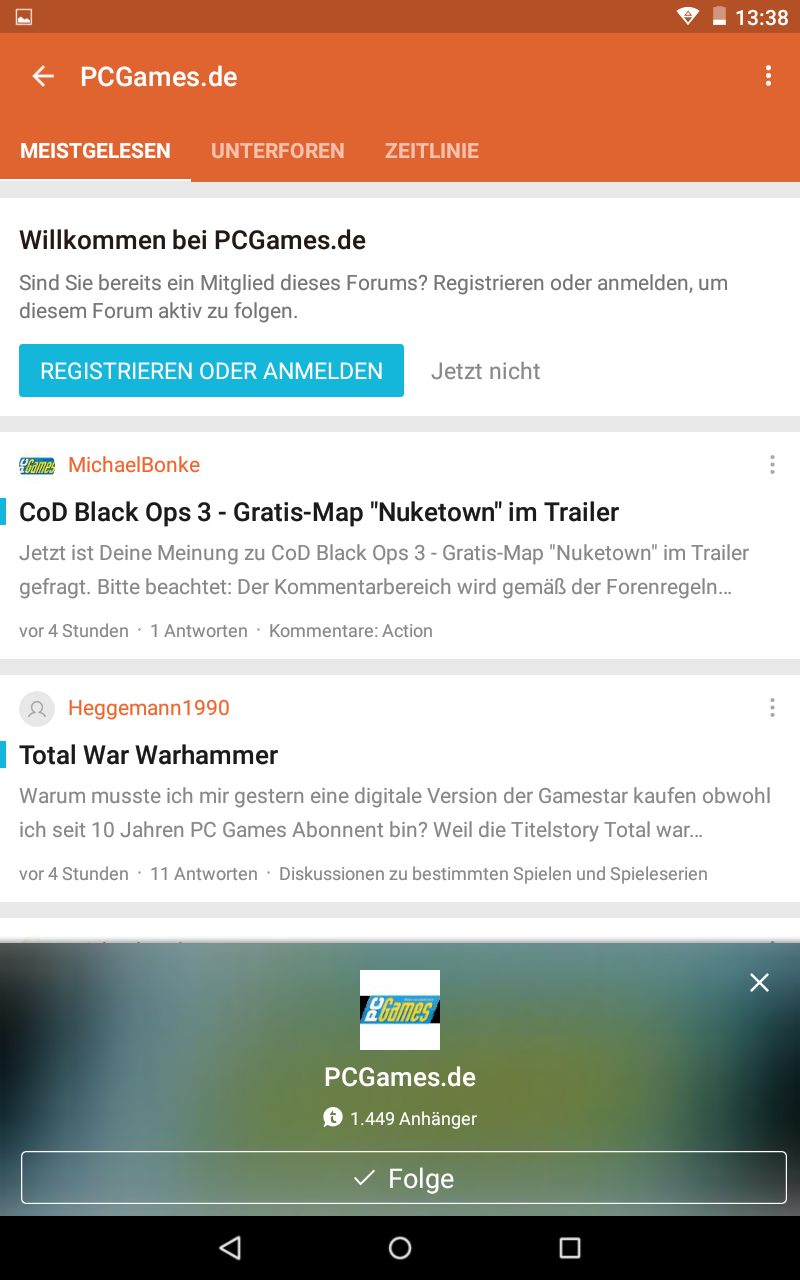Viewport: 800px width, 1280px height.
Task: Switch to the Zeitlinie tab
Action: click(431, 151)
